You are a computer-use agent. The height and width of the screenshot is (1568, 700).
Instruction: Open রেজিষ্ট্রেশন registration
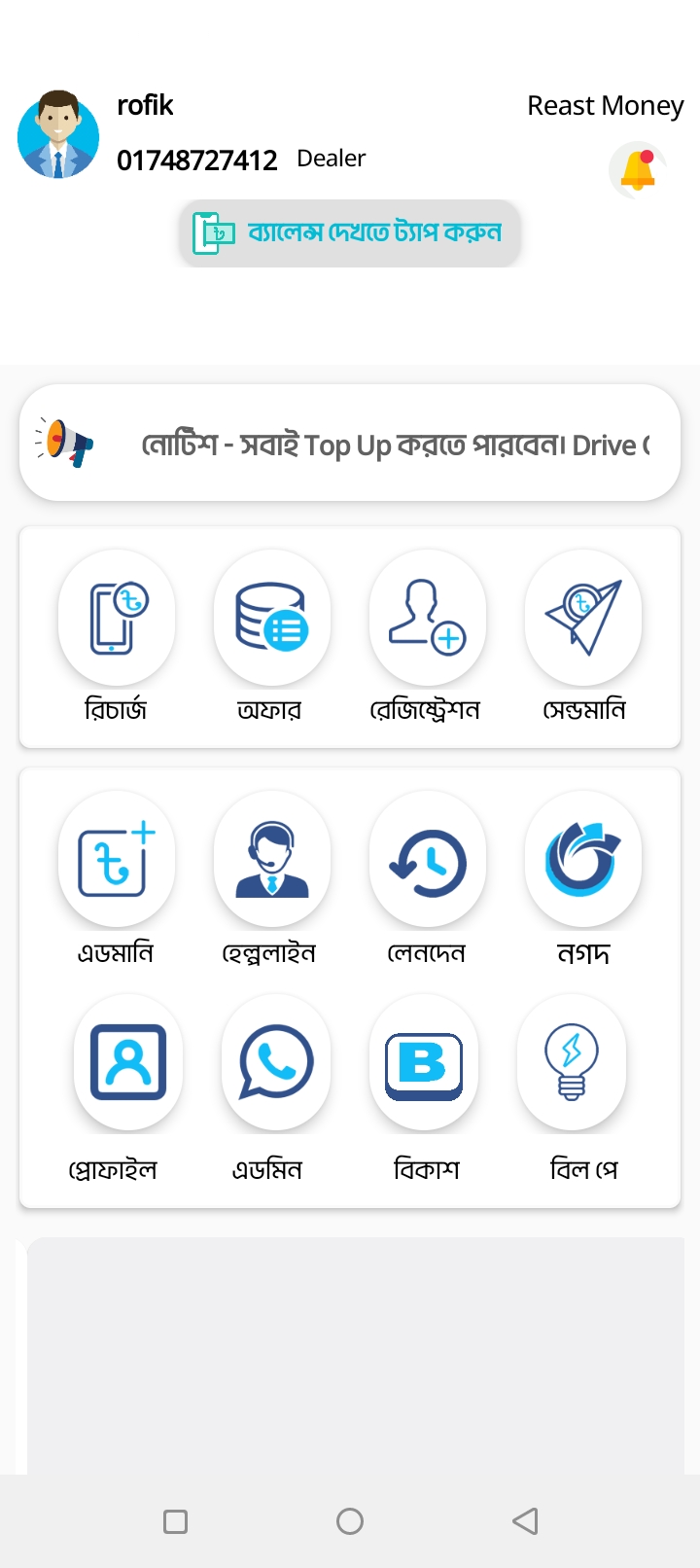428,618
